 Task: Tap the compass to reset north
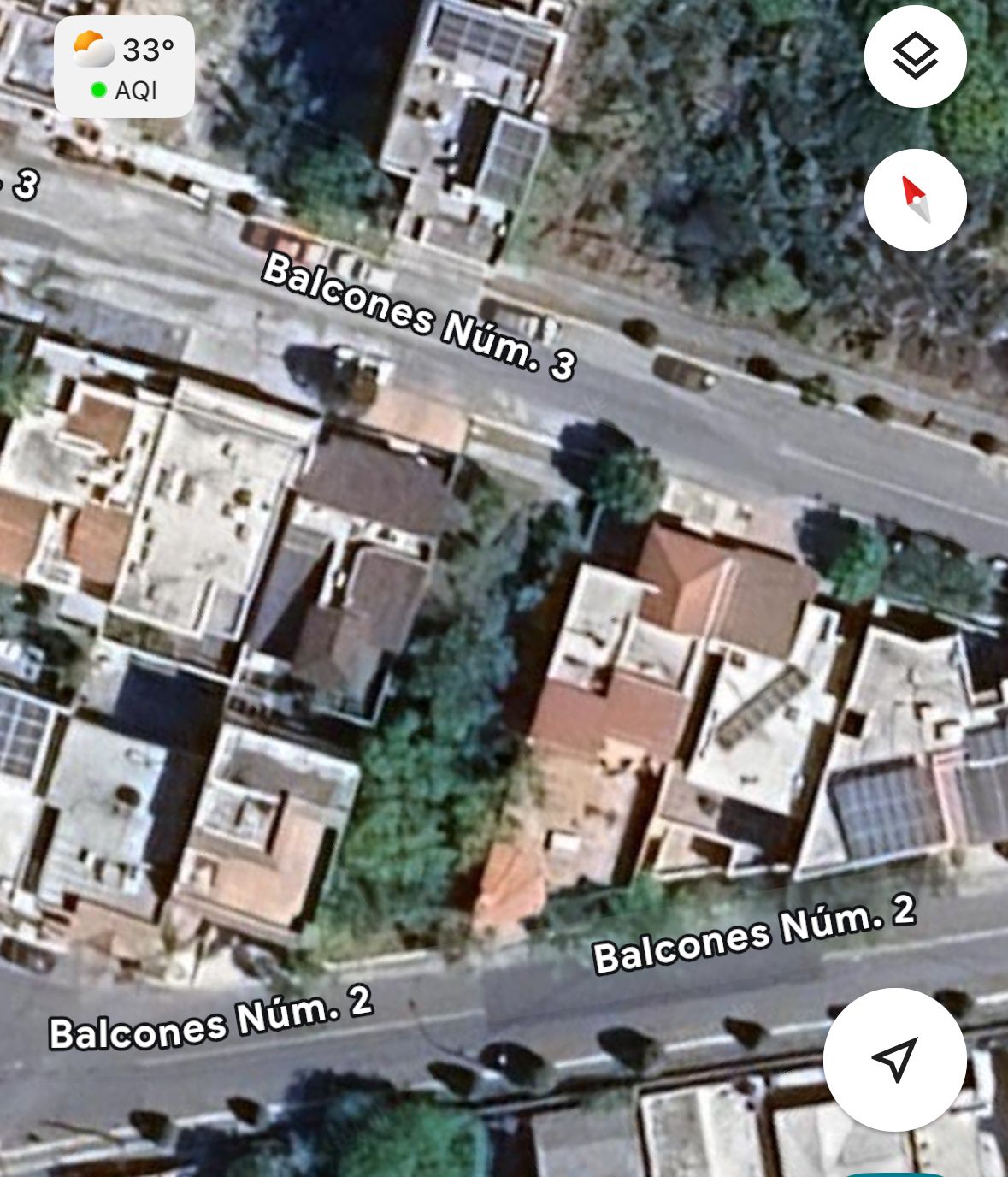[x=915, y=200]
